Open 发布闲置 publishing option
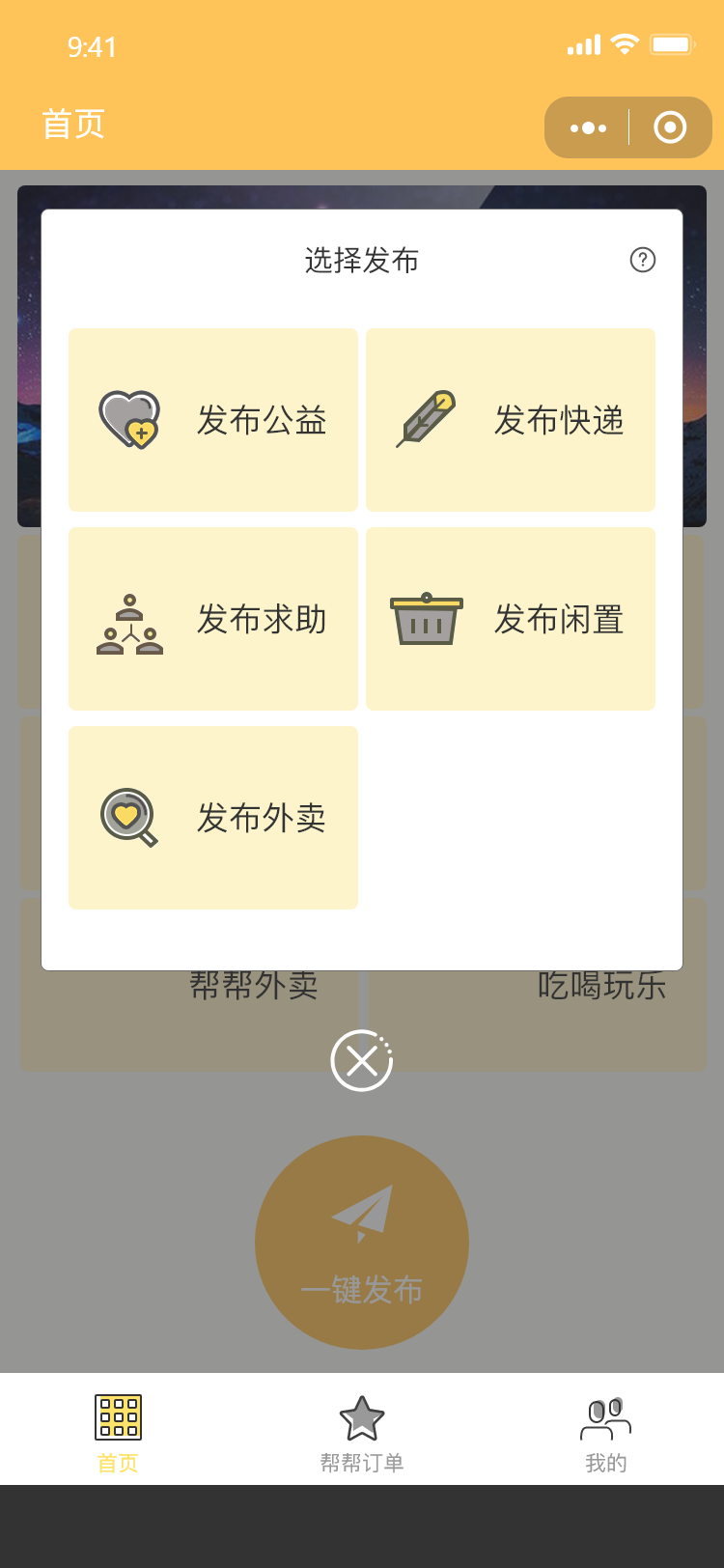The height and width of the screenshot is (1568, 724). pyautogui.click(x=511, y=619)
